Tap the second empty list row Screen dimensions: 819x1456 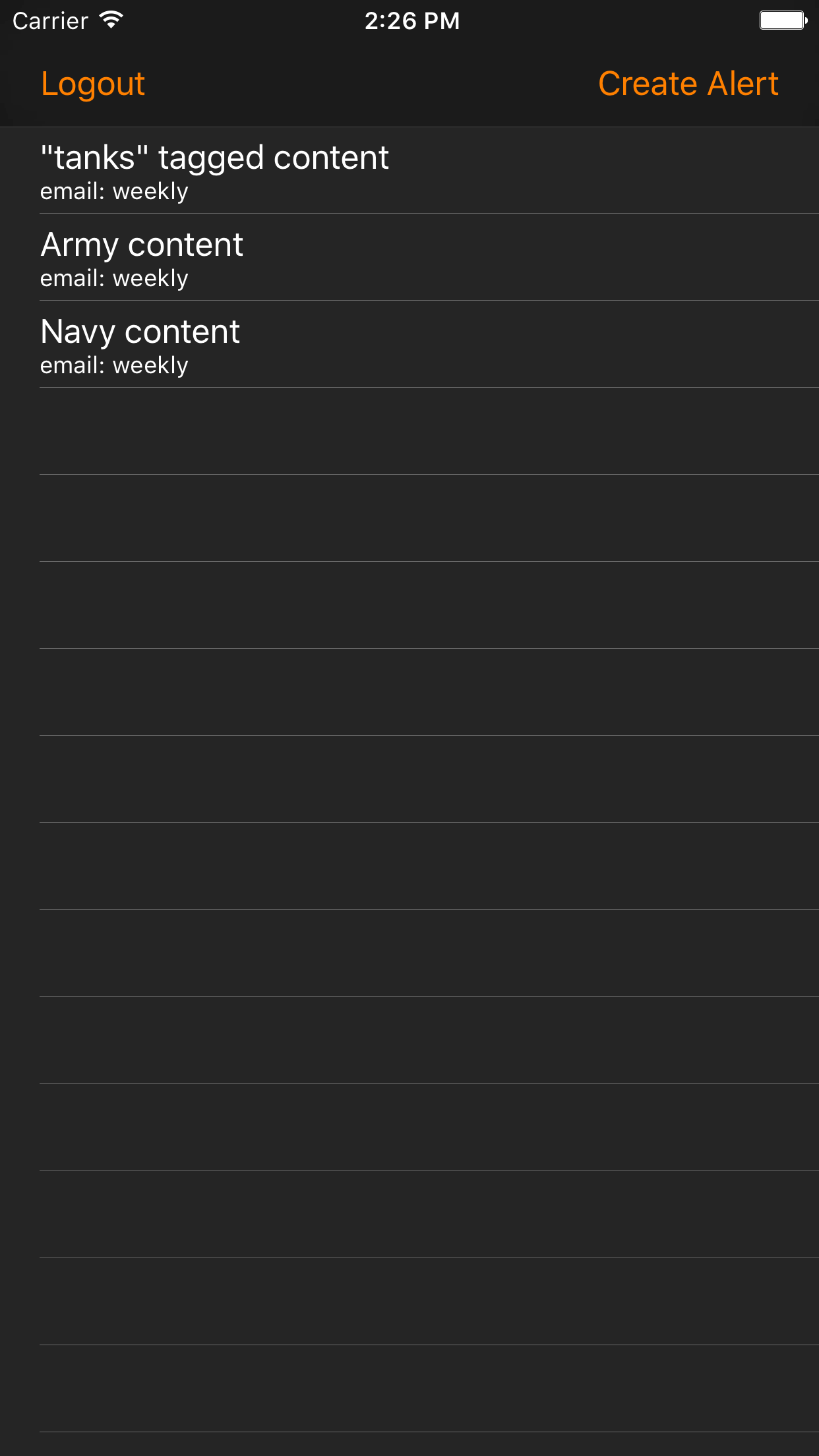coord(409,518)
